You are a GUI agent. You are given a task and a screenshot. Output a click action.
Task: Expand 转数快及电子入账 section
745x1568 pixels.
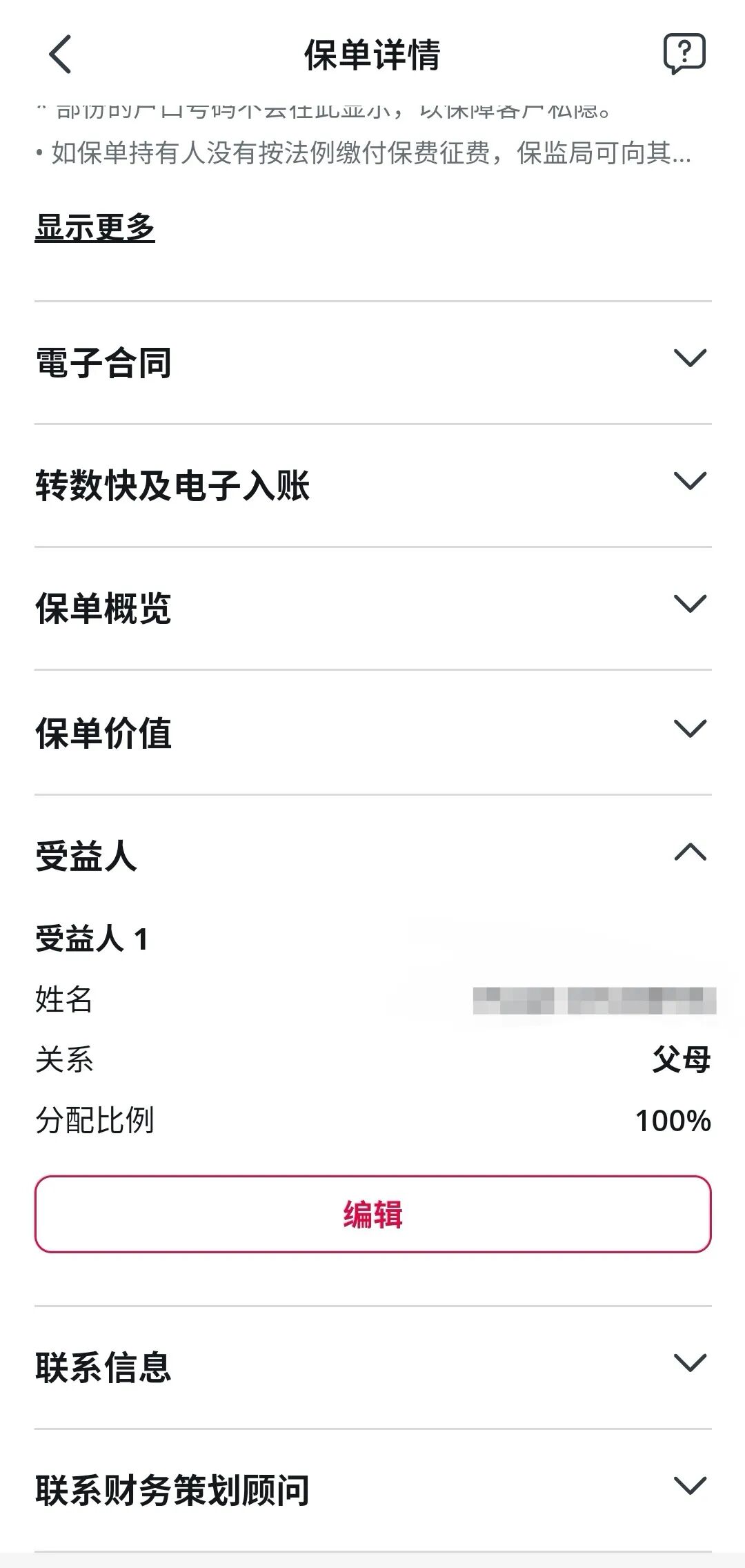point(372,484)
